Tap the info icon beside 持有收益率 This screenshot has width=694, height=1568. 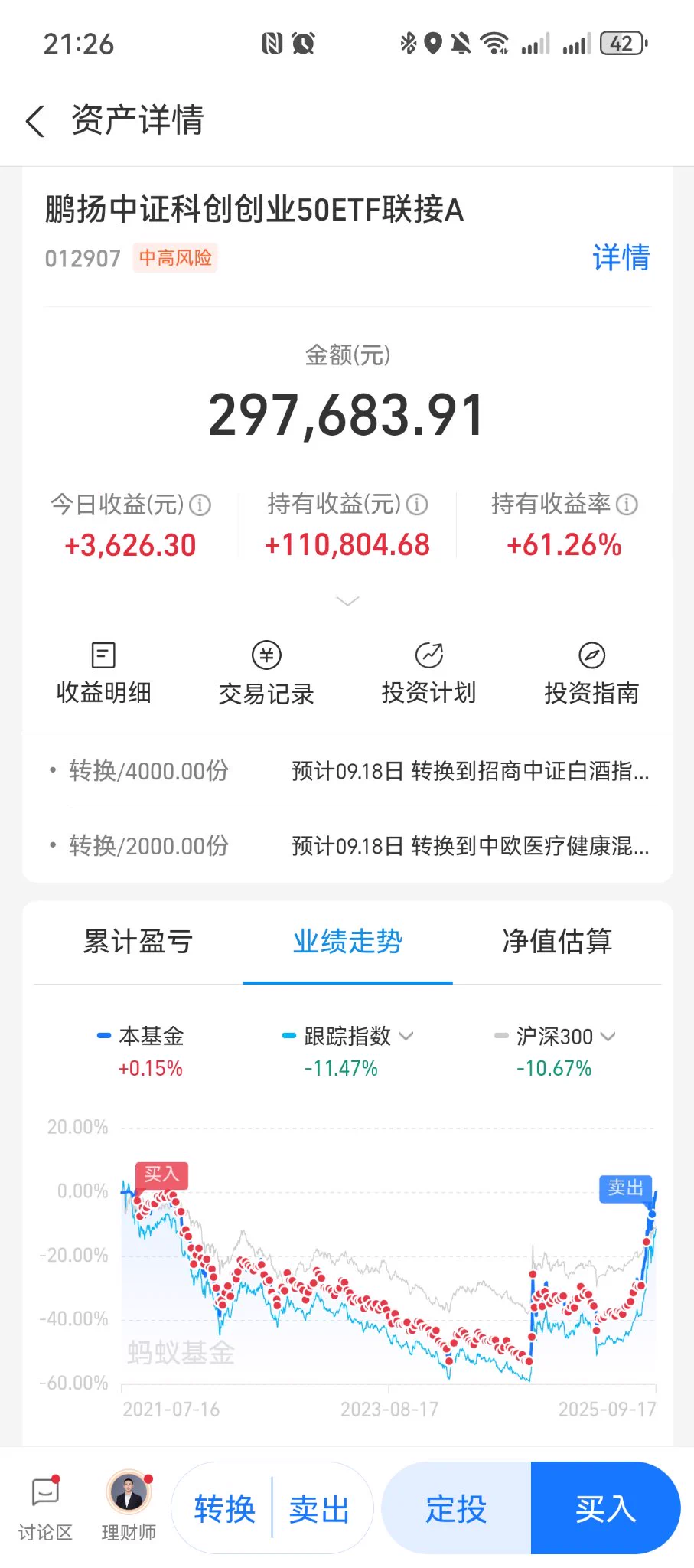point(627,505)
